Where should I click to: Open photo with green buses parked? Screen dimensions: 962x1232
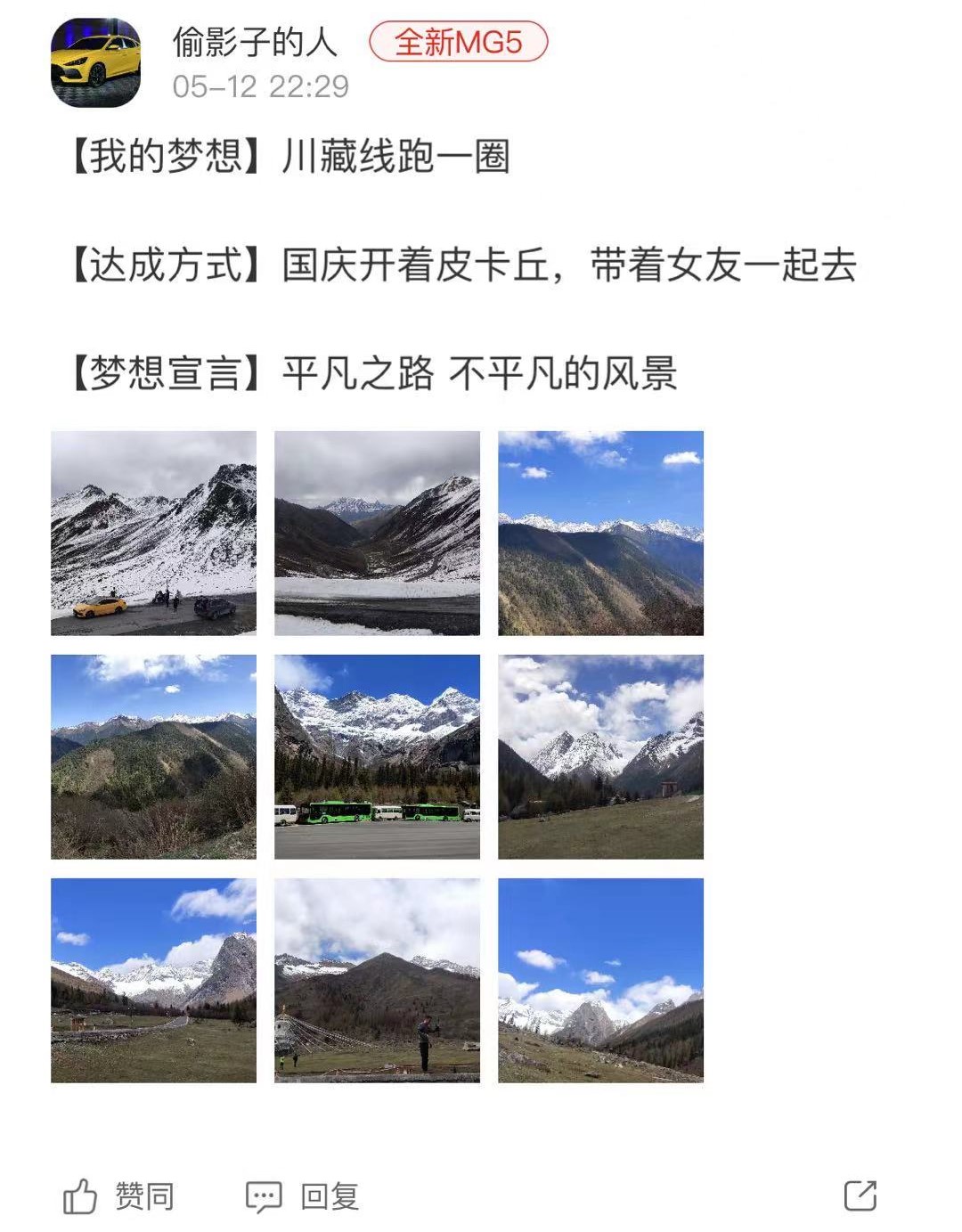click(377, 756)
